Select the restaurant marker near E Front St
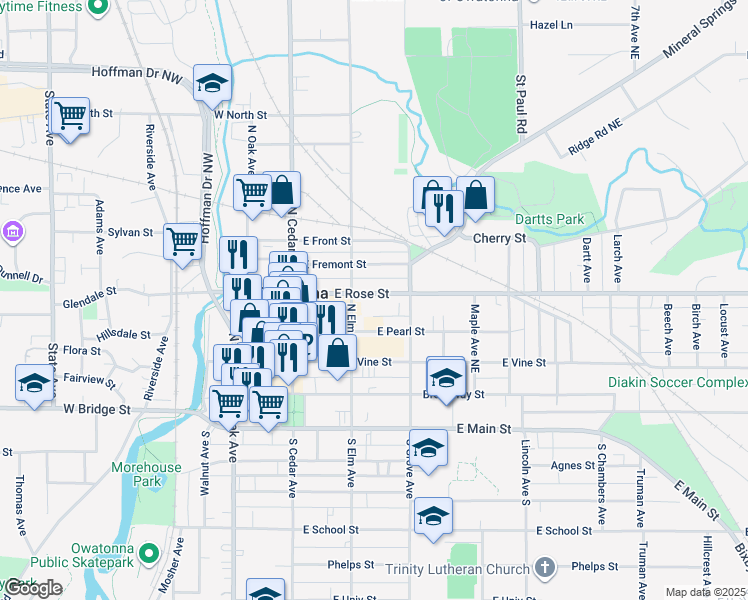748x600 pixels. pyautogui.click(x=239, y=258)
